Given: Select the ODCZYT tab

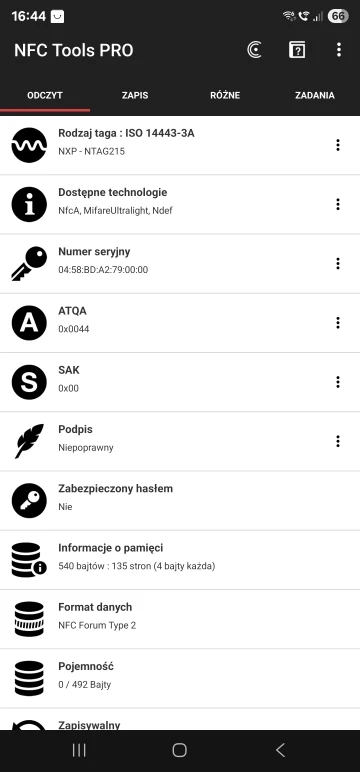Looking at the screenshot, I should coord(45,96).
